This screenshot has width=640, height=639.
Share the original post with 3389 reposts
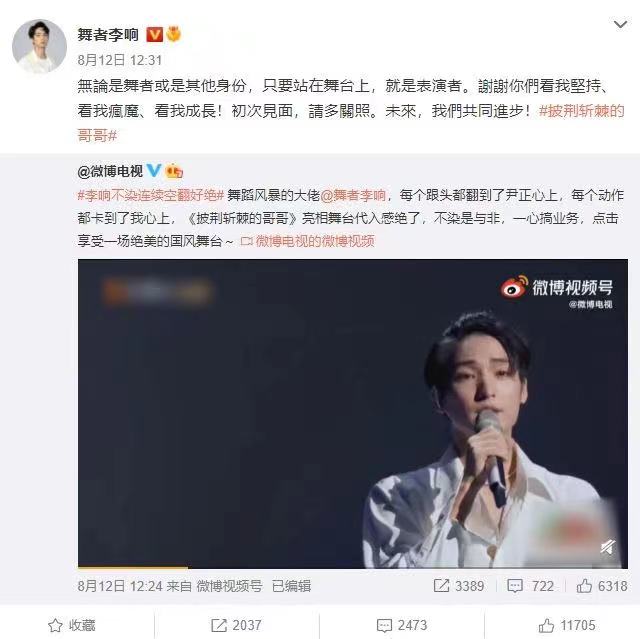coord(458,587)
